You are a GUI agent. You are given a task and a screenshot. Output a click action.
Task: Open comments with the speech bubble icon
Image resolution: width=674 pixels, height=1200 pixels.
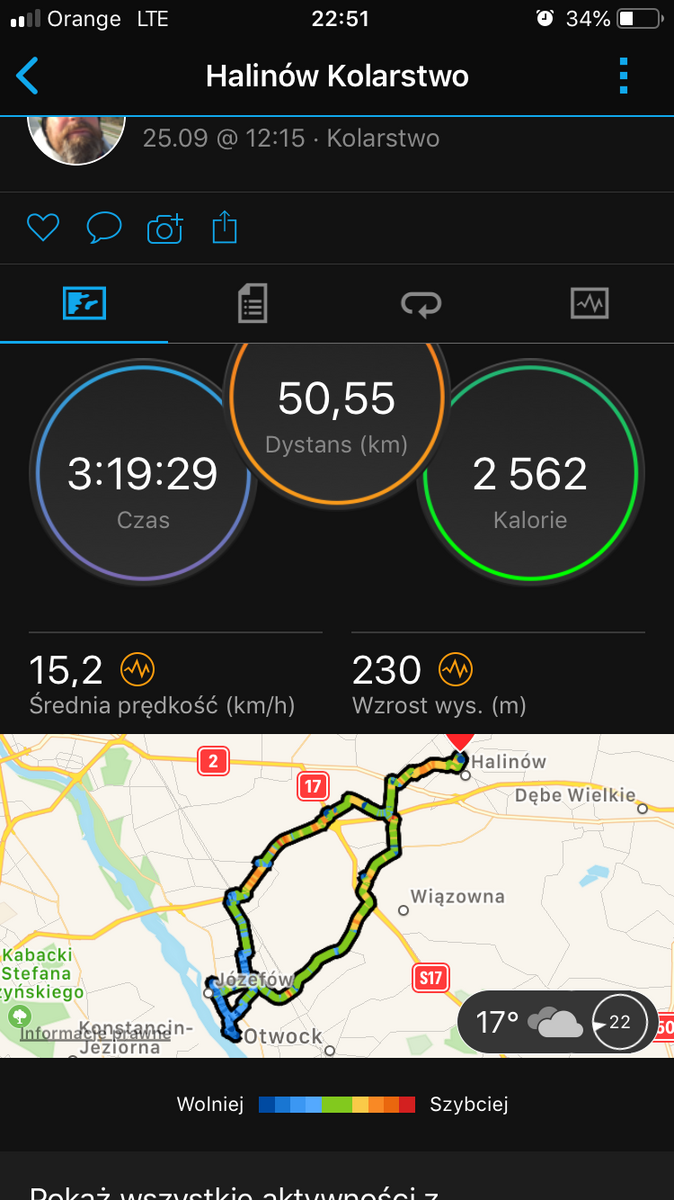point(104,228)
